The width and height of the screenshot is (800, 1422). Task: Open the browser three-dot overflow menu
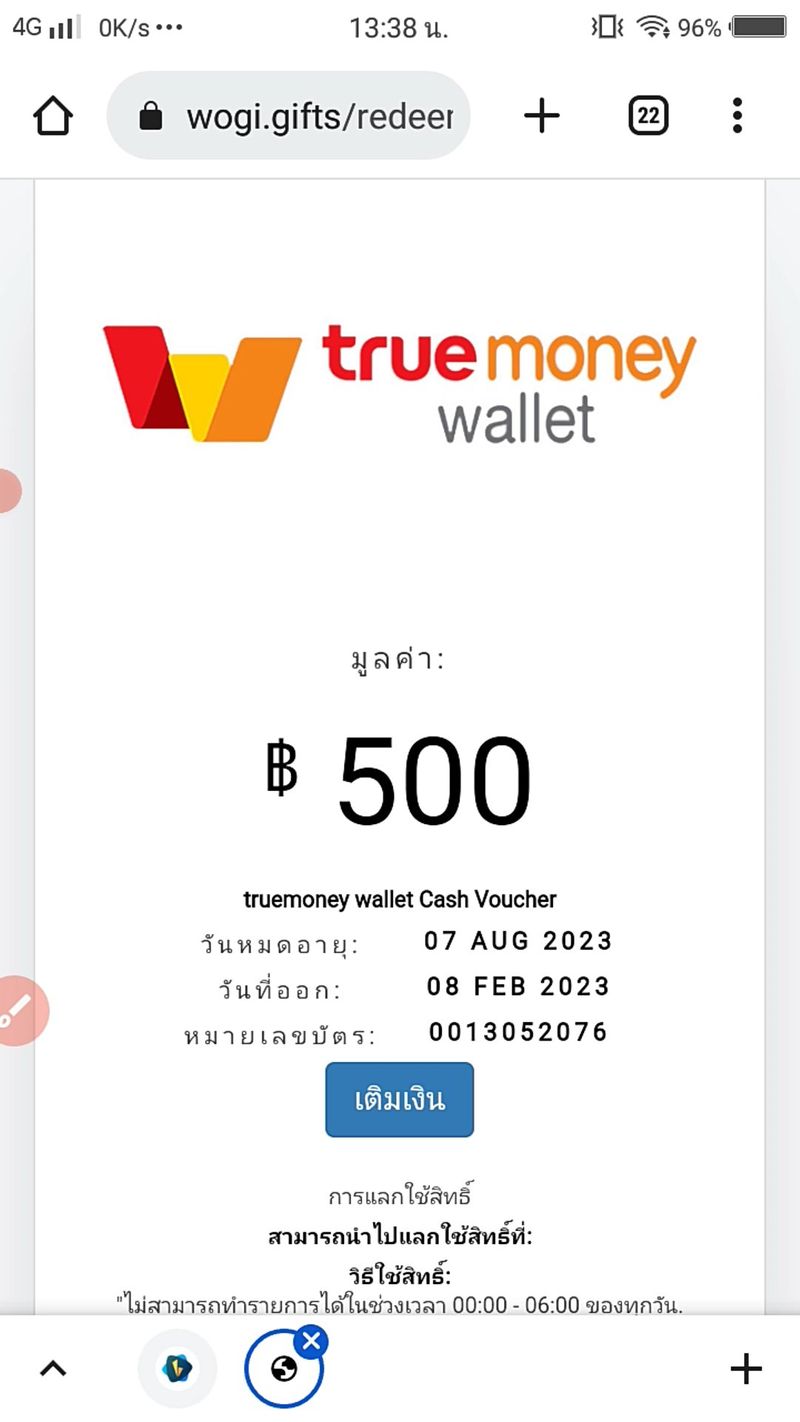coord(737,114)
